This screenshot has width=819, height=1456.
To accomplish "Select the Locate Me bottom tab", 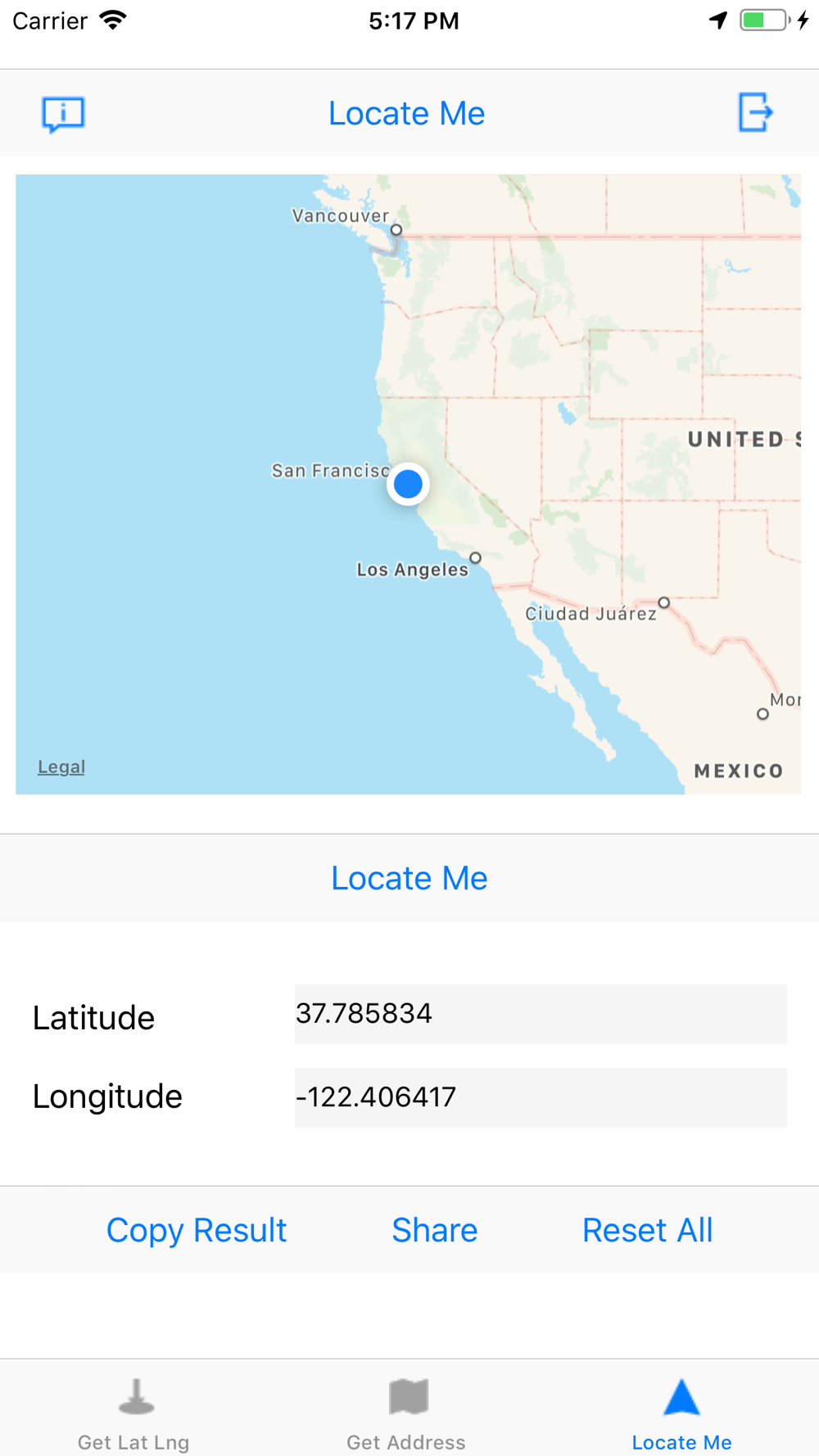I will point(681,1413).
